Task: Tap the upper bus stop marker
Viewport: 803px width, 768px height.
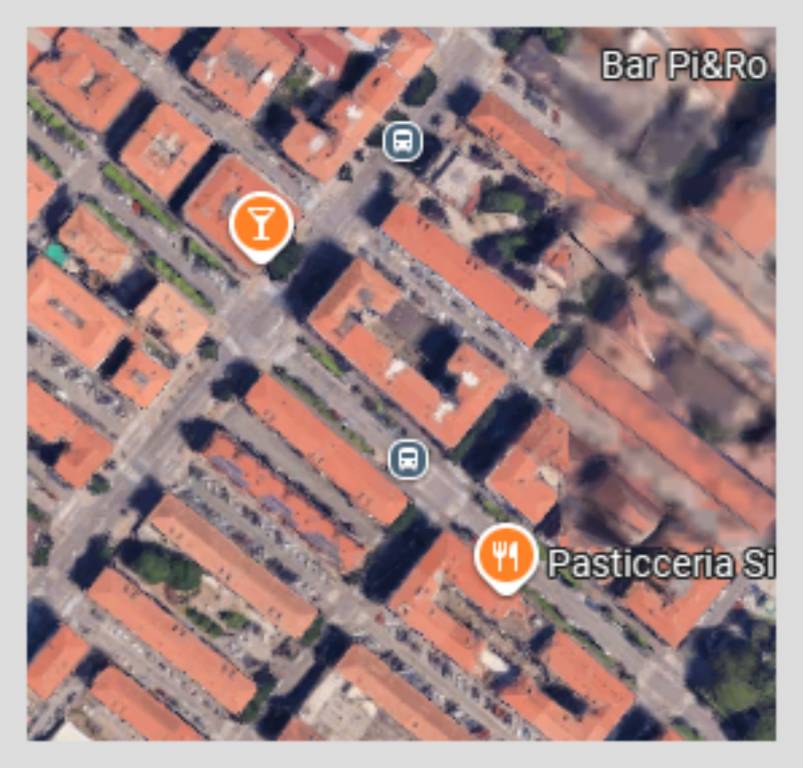Action: pos(402,141)
